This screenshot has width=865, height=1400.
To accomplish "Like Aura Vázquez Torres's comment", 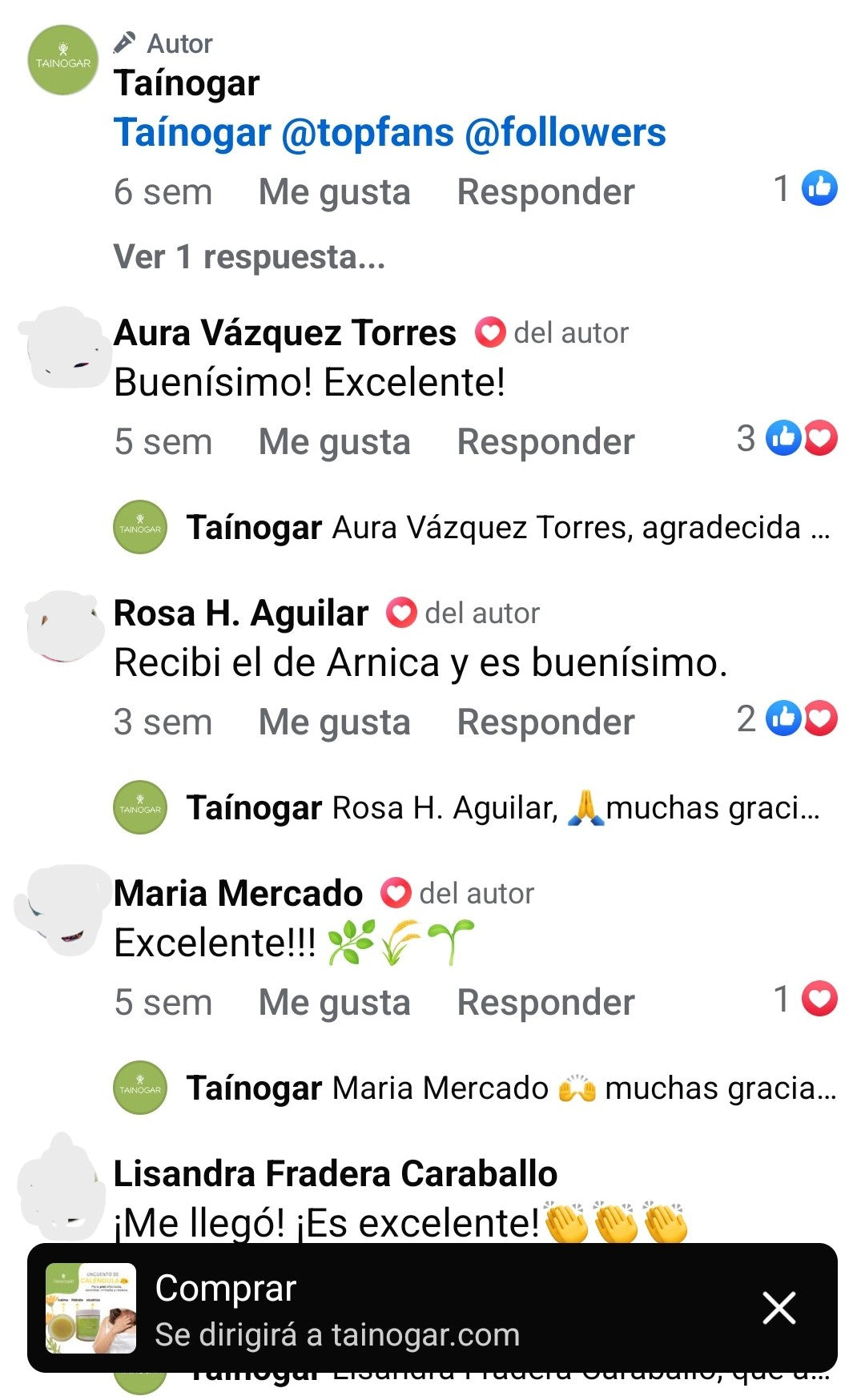I will point(334,442).
